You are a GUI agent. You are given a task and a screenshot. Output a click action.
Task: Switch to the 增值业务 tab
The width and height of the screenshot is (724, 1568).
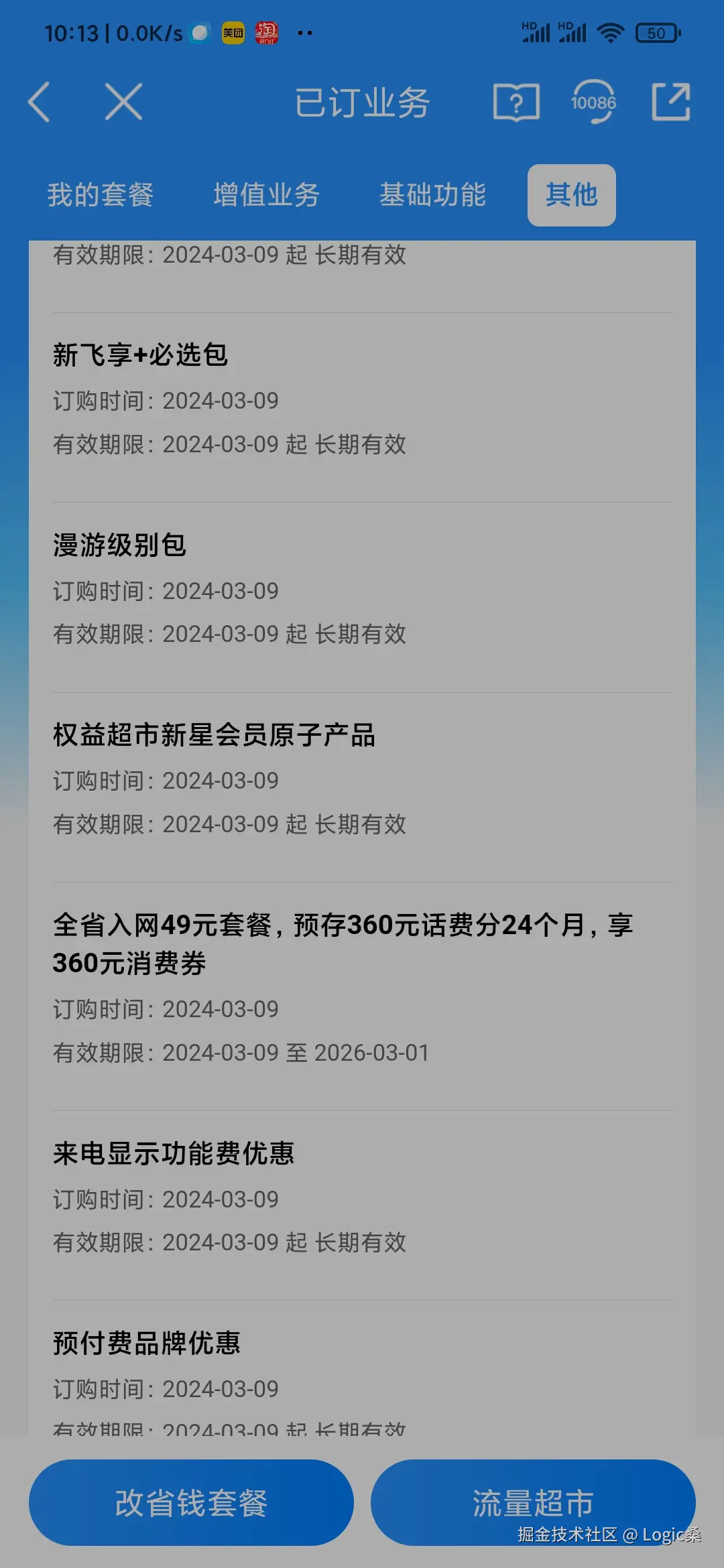point(266,194)
